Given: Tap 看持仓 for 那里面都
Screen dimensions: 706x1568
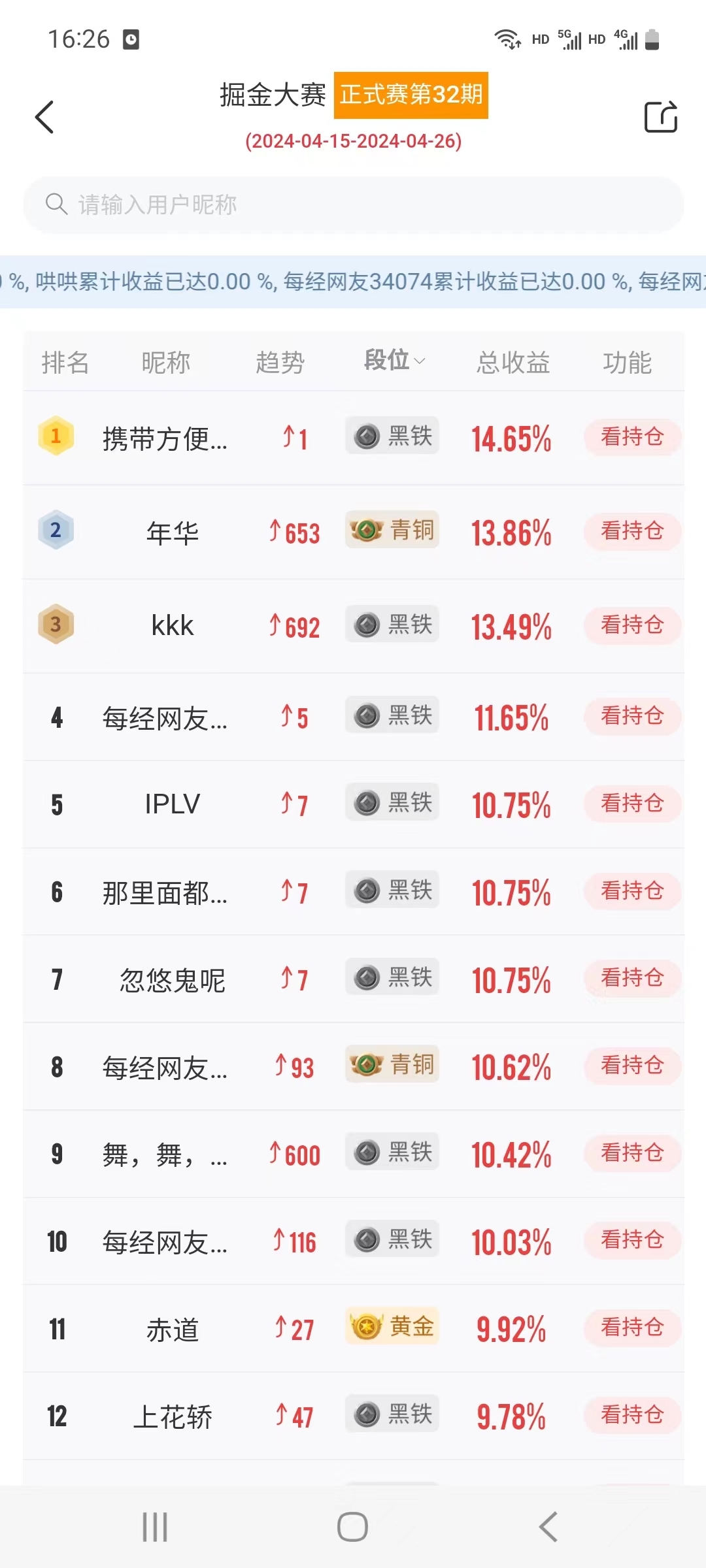Looking at the screenshot, I should [x=631, y=890].
